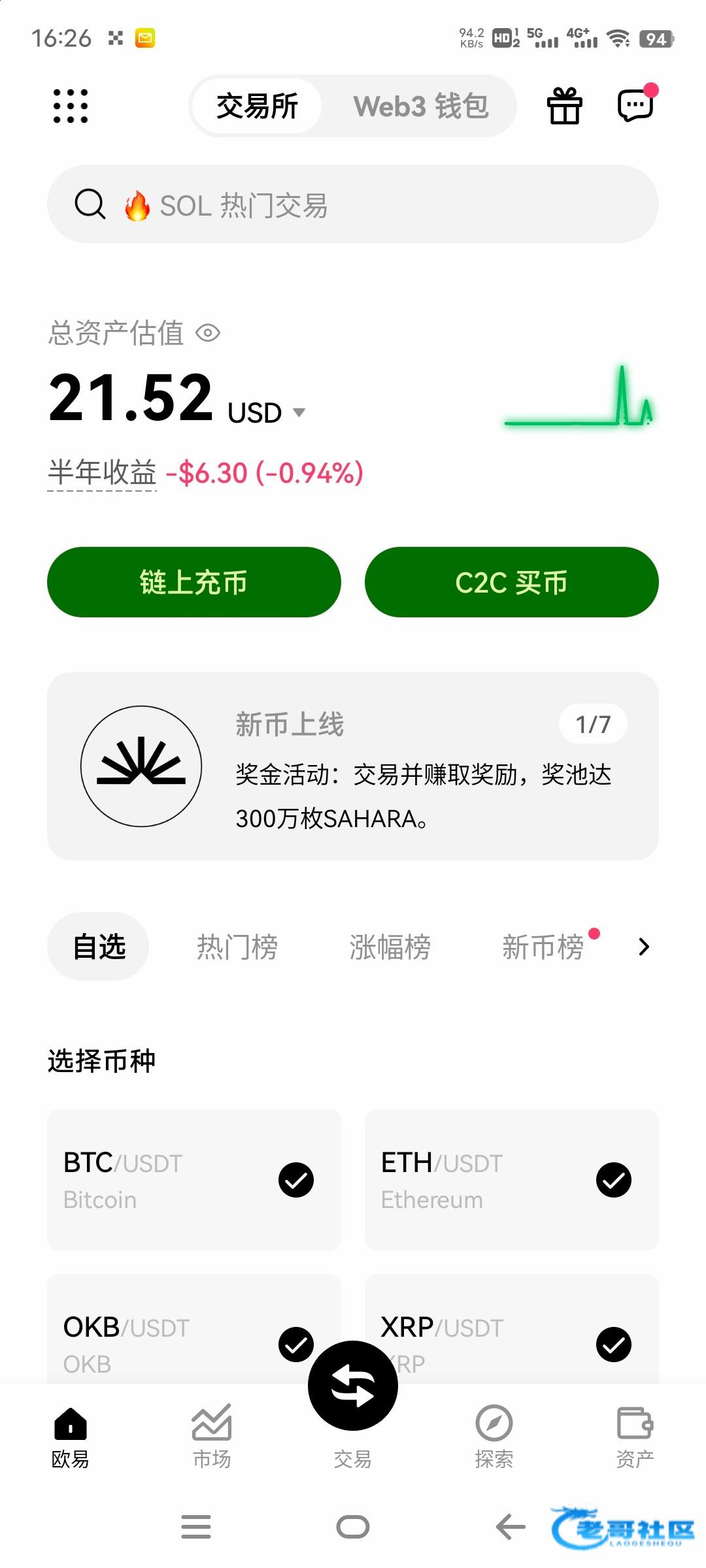The height and width of the screenshot is (1568, 706).
Task: Open the center 交易 swap button
Action: pos(353,1386)
